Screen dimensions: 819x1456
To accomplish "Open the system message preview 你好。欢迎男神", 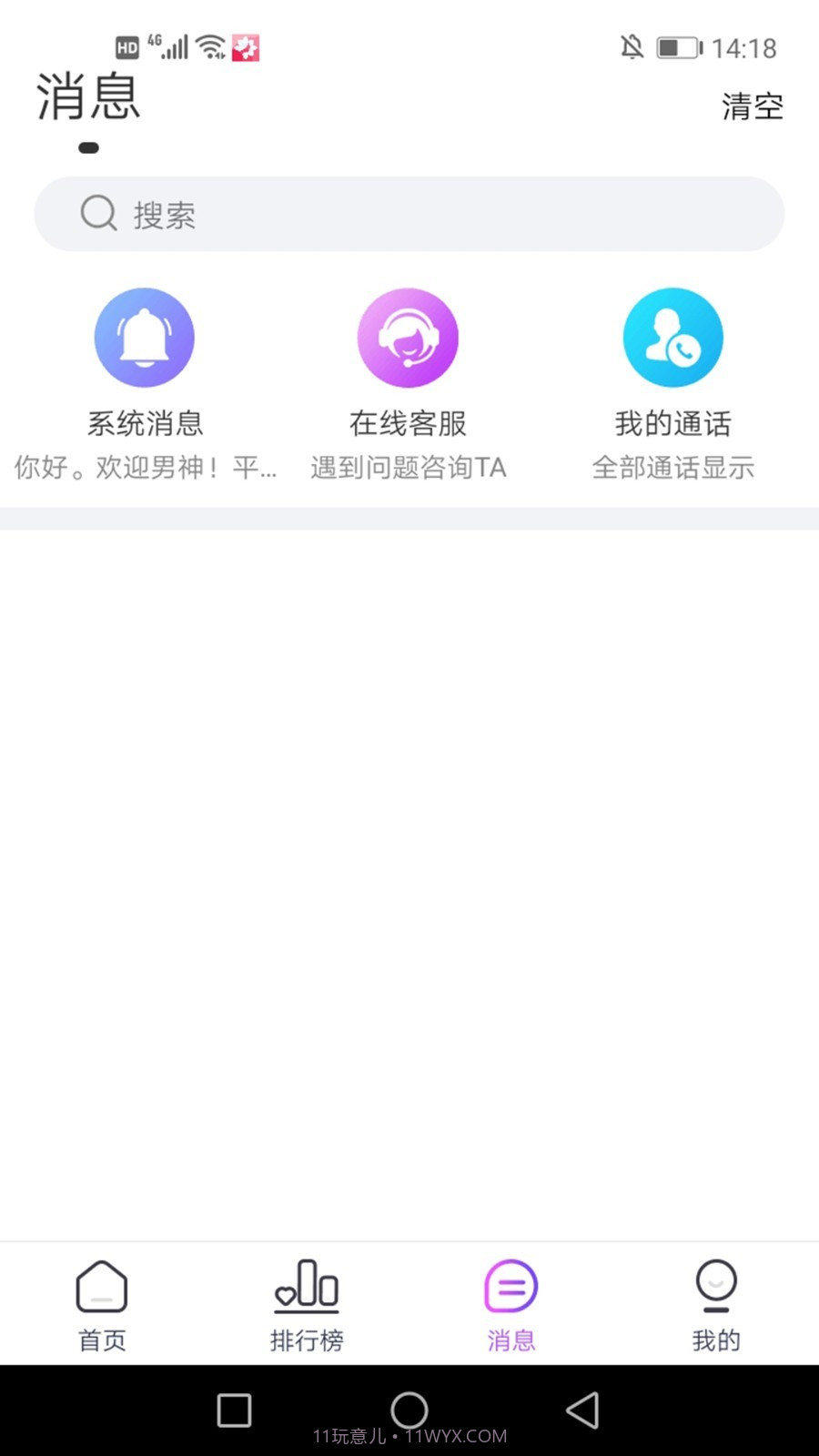I will click(144, 467).
